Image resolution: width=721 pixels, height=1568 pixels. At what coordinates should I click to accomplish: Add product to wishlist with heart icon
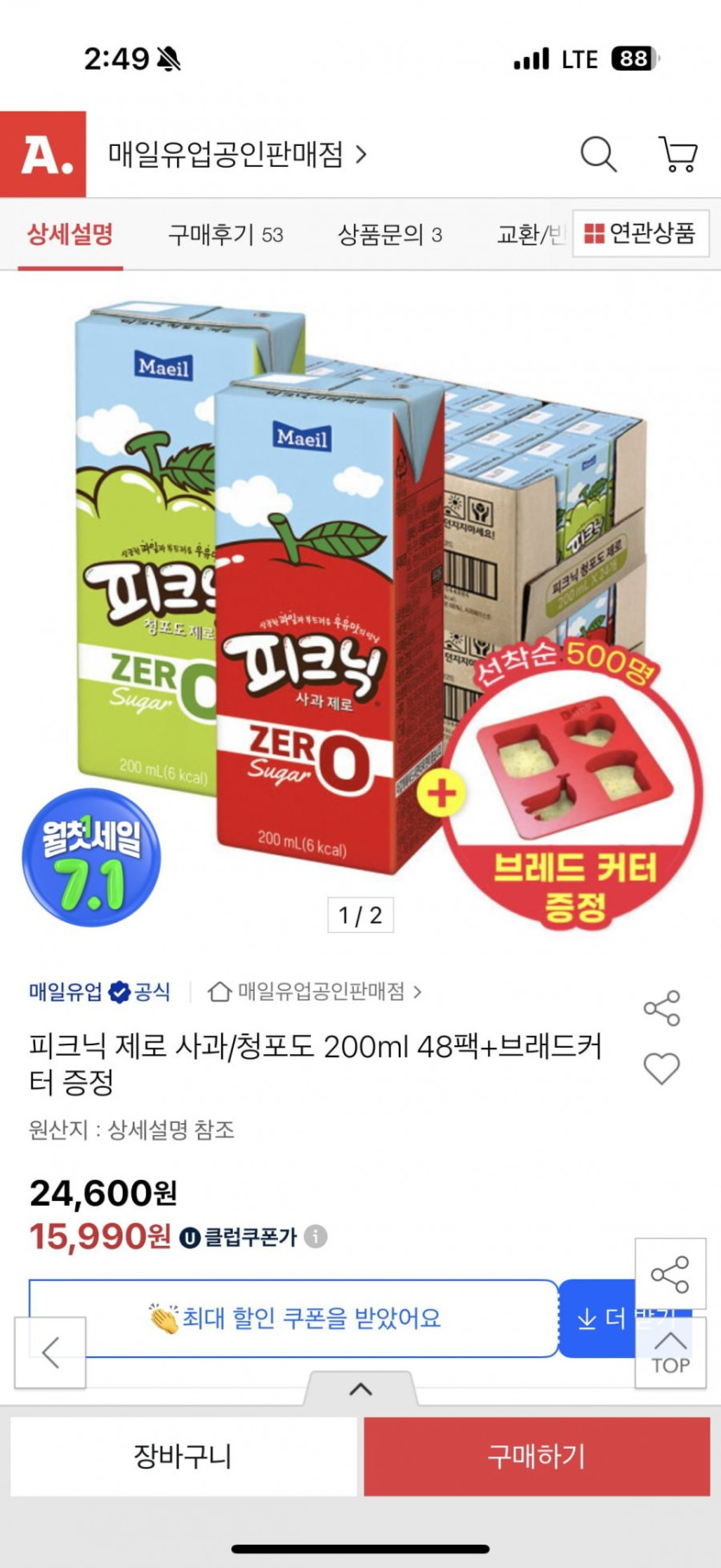[661, 1069]
